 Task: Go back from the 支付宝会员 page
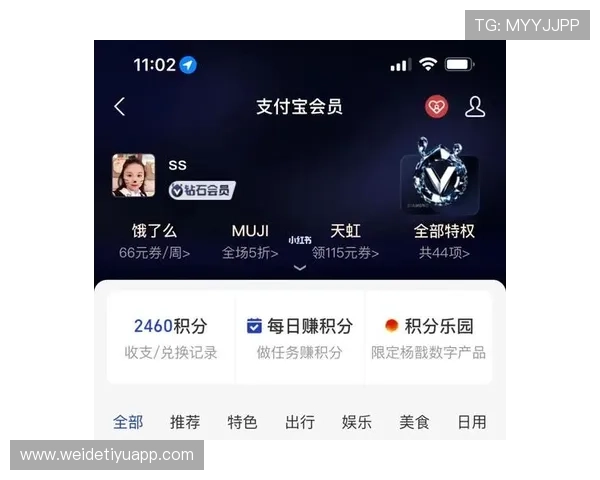(x=120, y=107)
